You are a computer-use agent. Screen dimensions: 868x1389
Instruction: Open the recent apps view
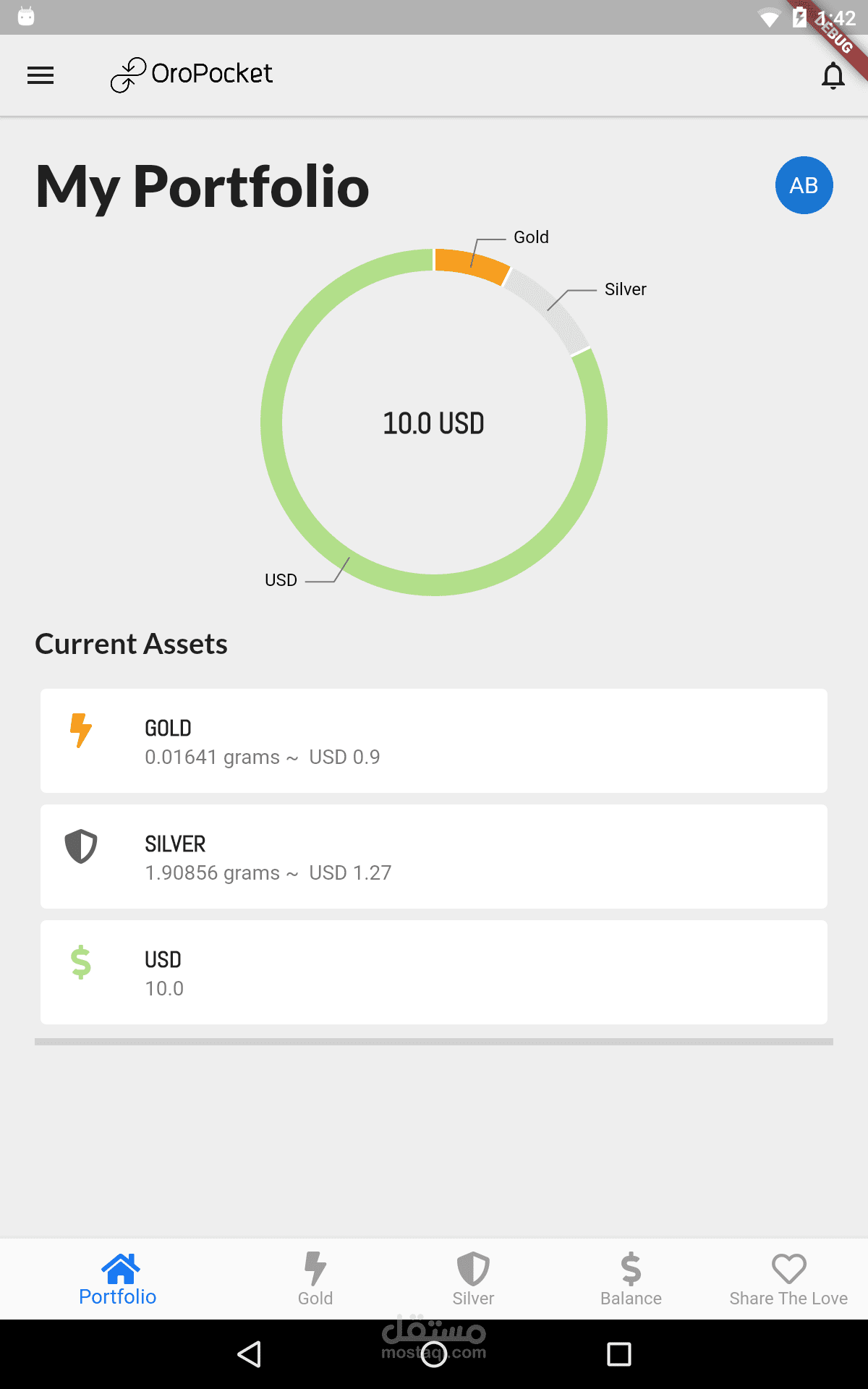(x=618, y=1354)
